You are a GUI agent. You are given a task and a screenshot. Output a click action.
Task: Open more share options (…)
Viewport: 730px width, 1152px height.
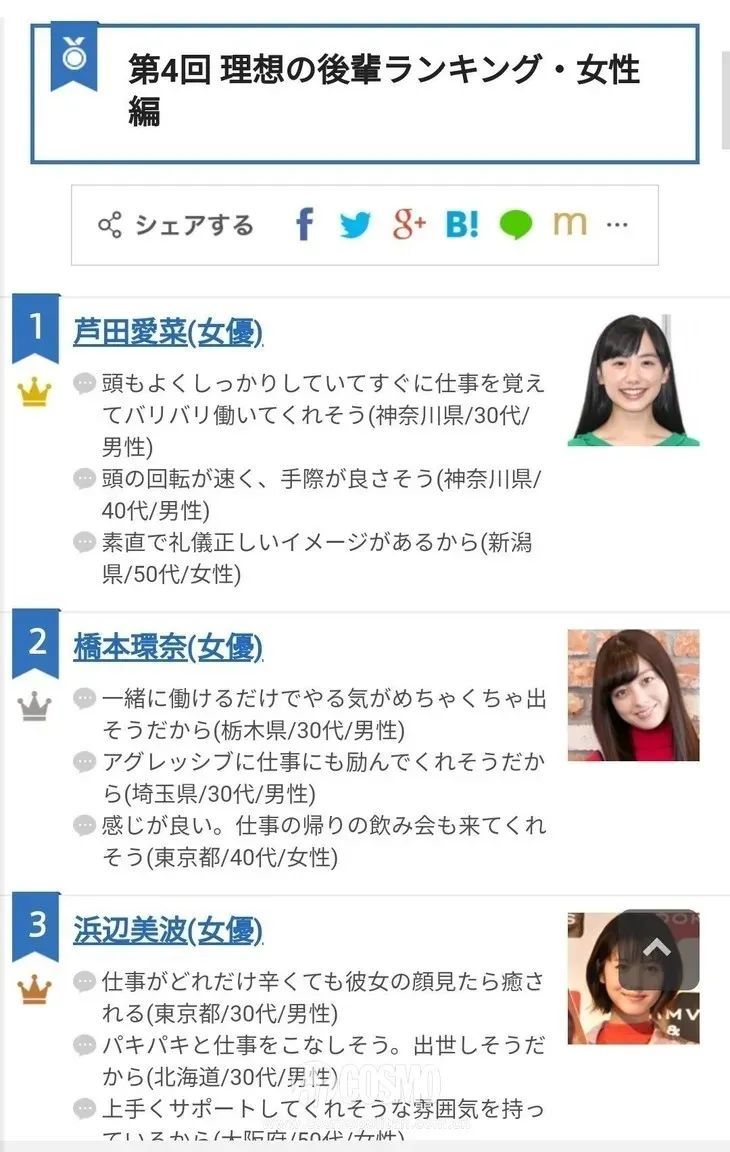[x=617, y=225]
